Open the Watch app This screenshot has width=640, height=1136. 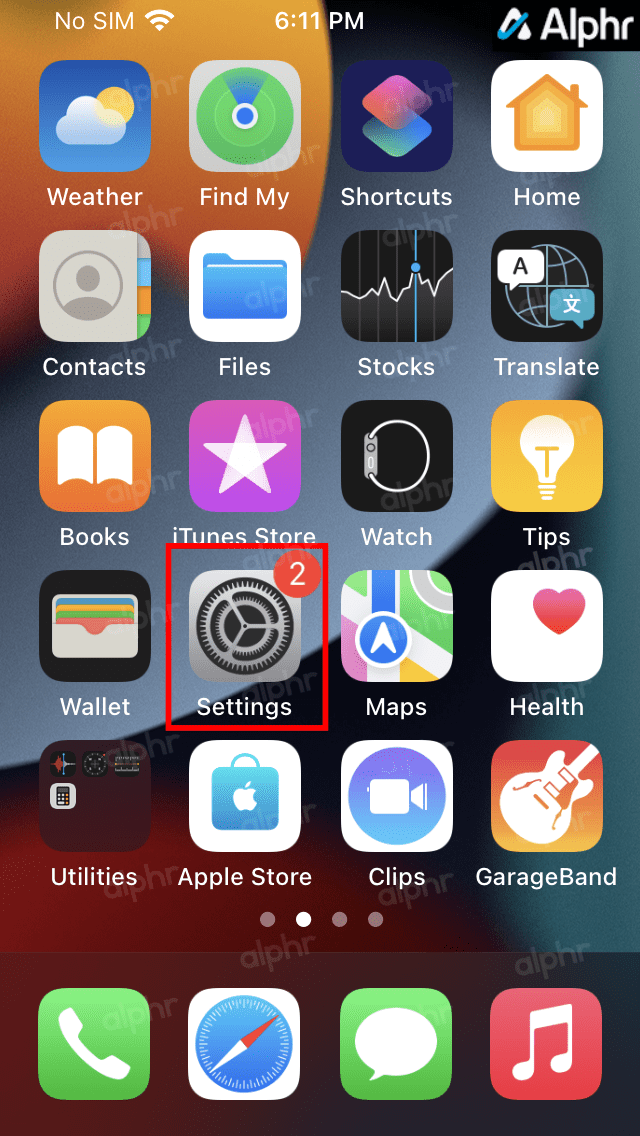pos(396,456)
